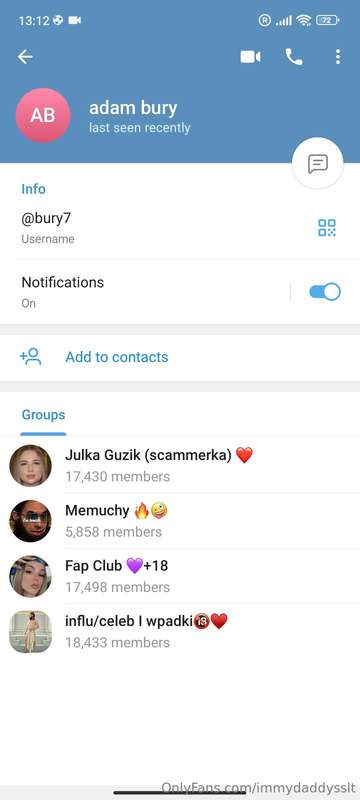Go back using the arrow icon
The width and height of the screenshot is (360, 800).
pyautogui.click(x=25, y=57)
